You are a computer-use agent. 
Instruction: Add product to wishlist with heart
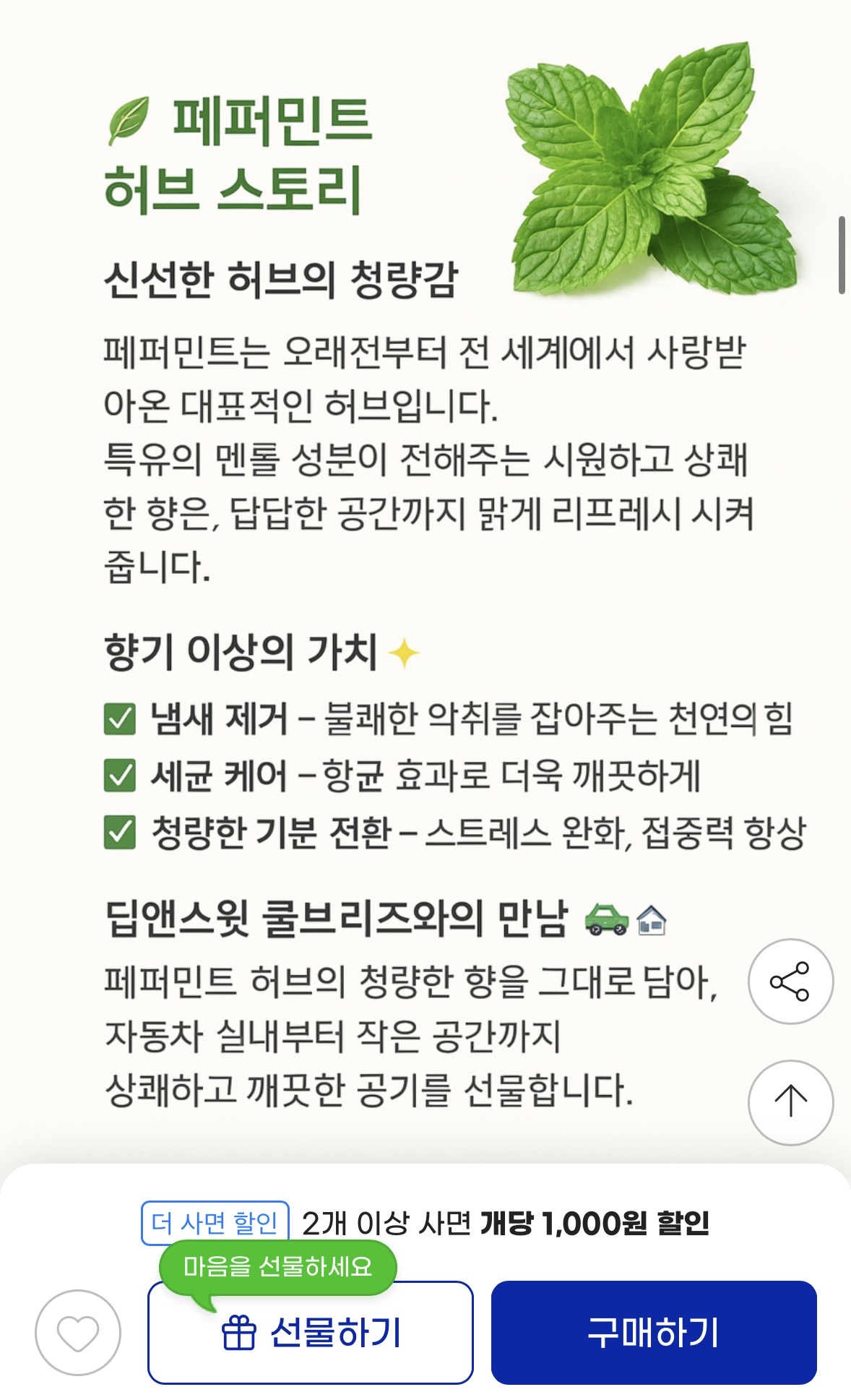tap(78, 1333)
